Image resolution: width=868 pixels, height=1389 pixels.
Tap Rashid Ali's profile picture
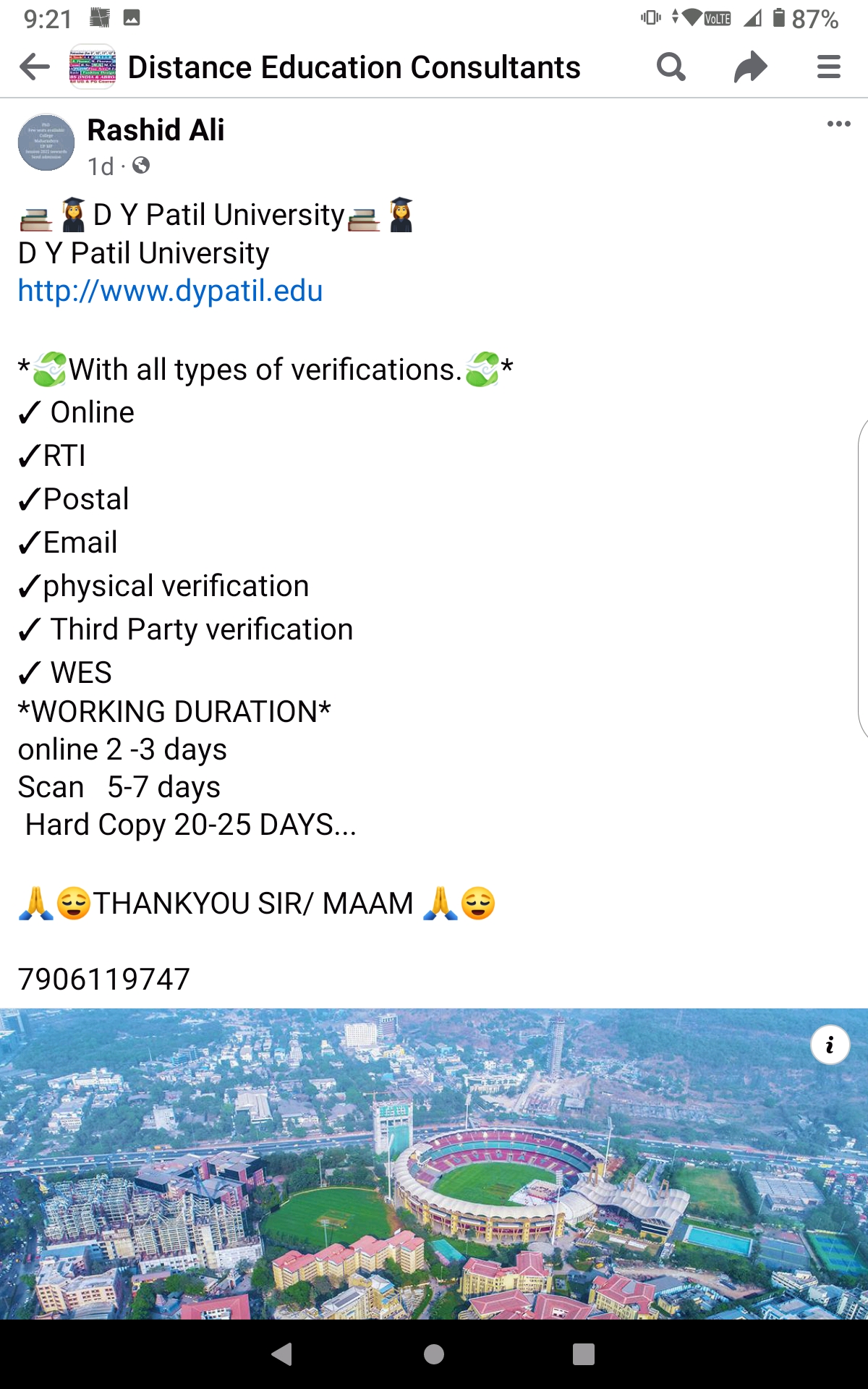[x=46, y=143]
